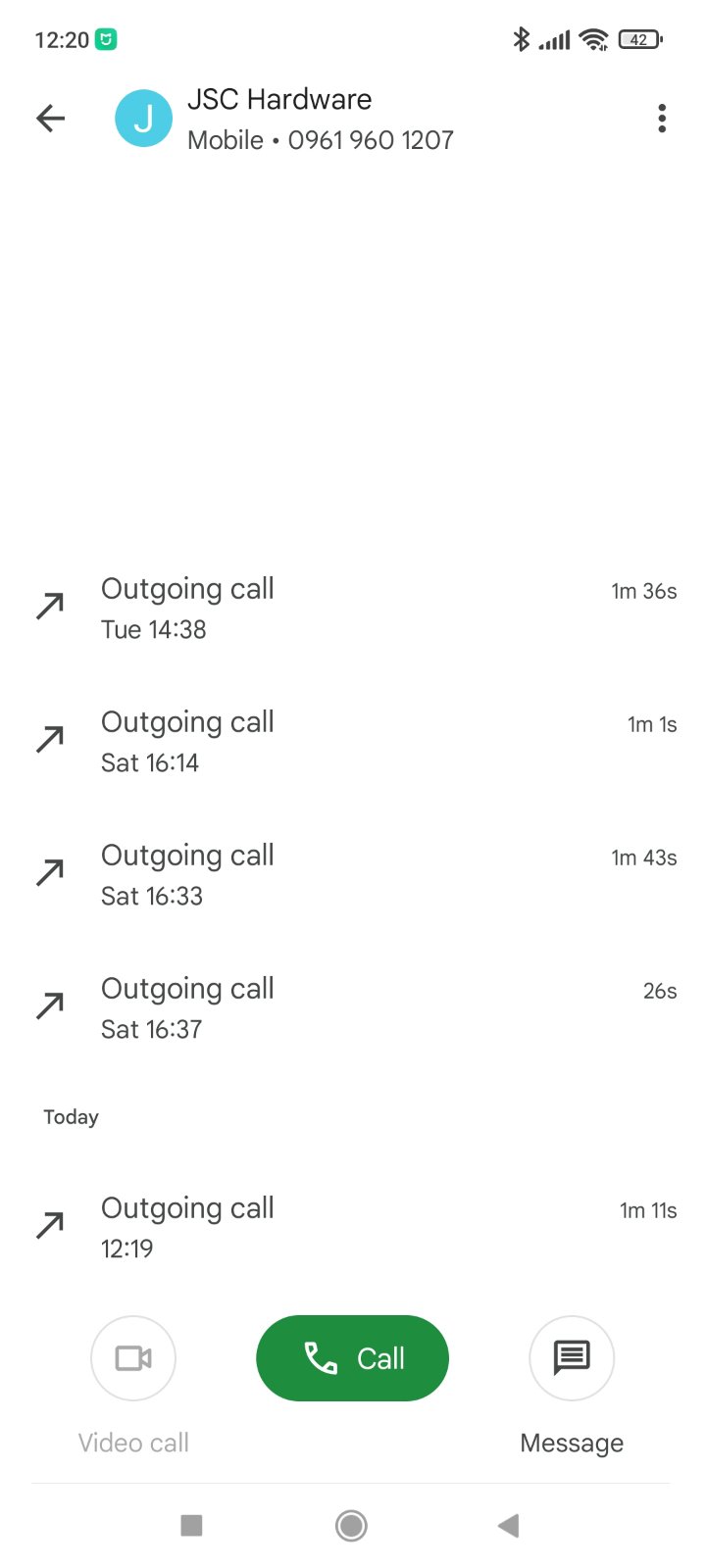The width and height of the screenshot is (706, 1568).
Task: Send a message to JSC Hardware
Action: [x=572, y=1357]
